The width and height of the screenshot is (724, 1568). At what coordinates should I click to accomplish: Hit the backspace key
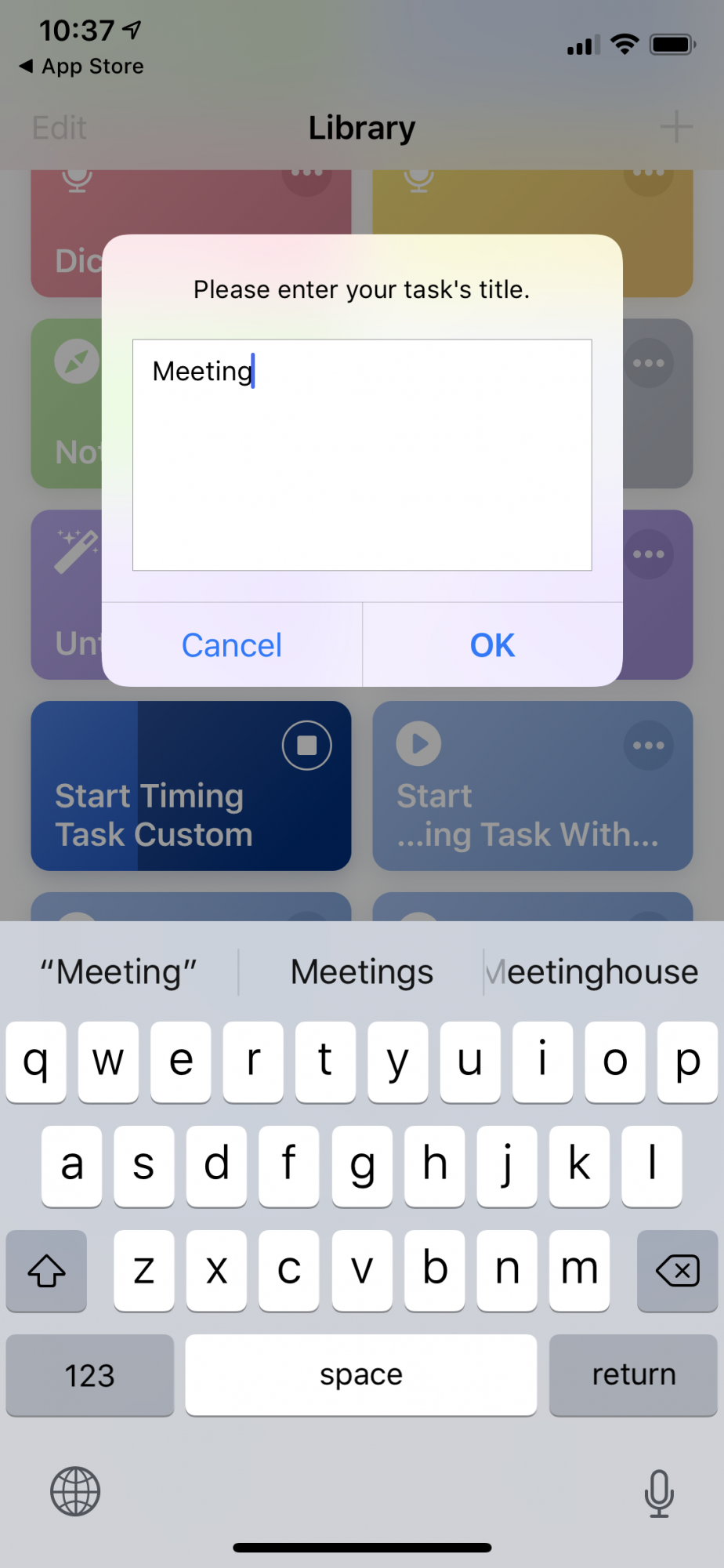point(677,1270)
